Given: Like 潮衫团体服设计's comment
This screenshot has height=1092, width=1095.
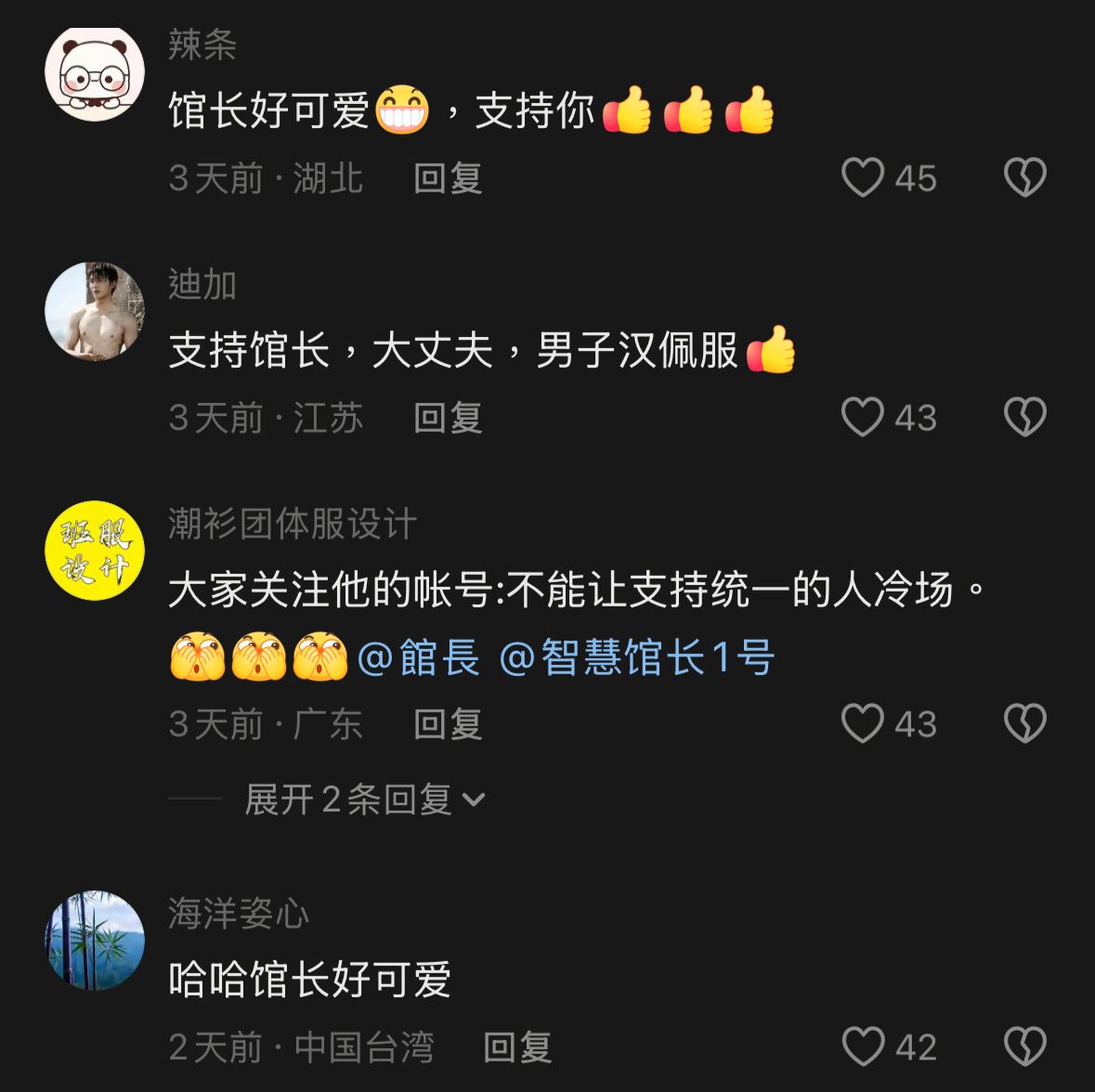Looking at the screenshot, I should tap(862, 723).
